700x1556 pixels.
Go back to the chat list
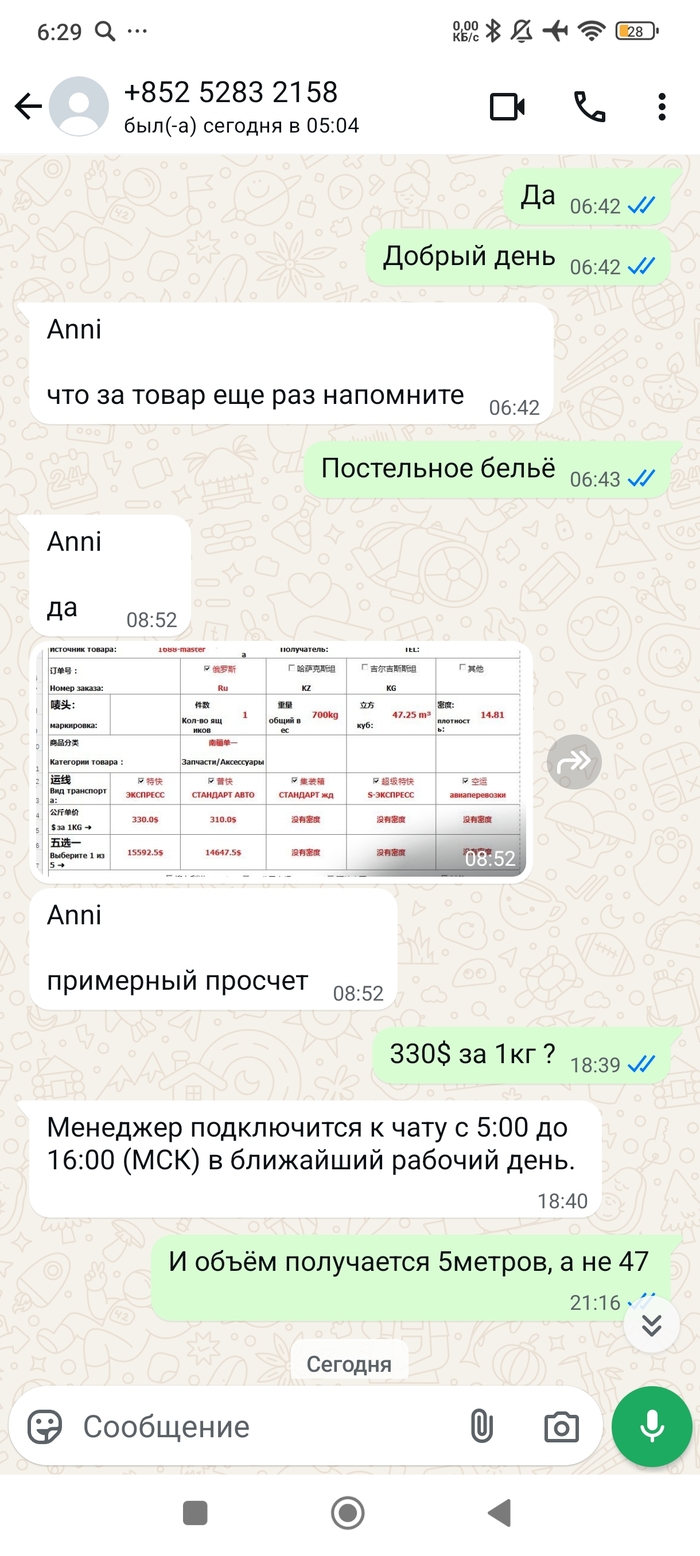28,107
